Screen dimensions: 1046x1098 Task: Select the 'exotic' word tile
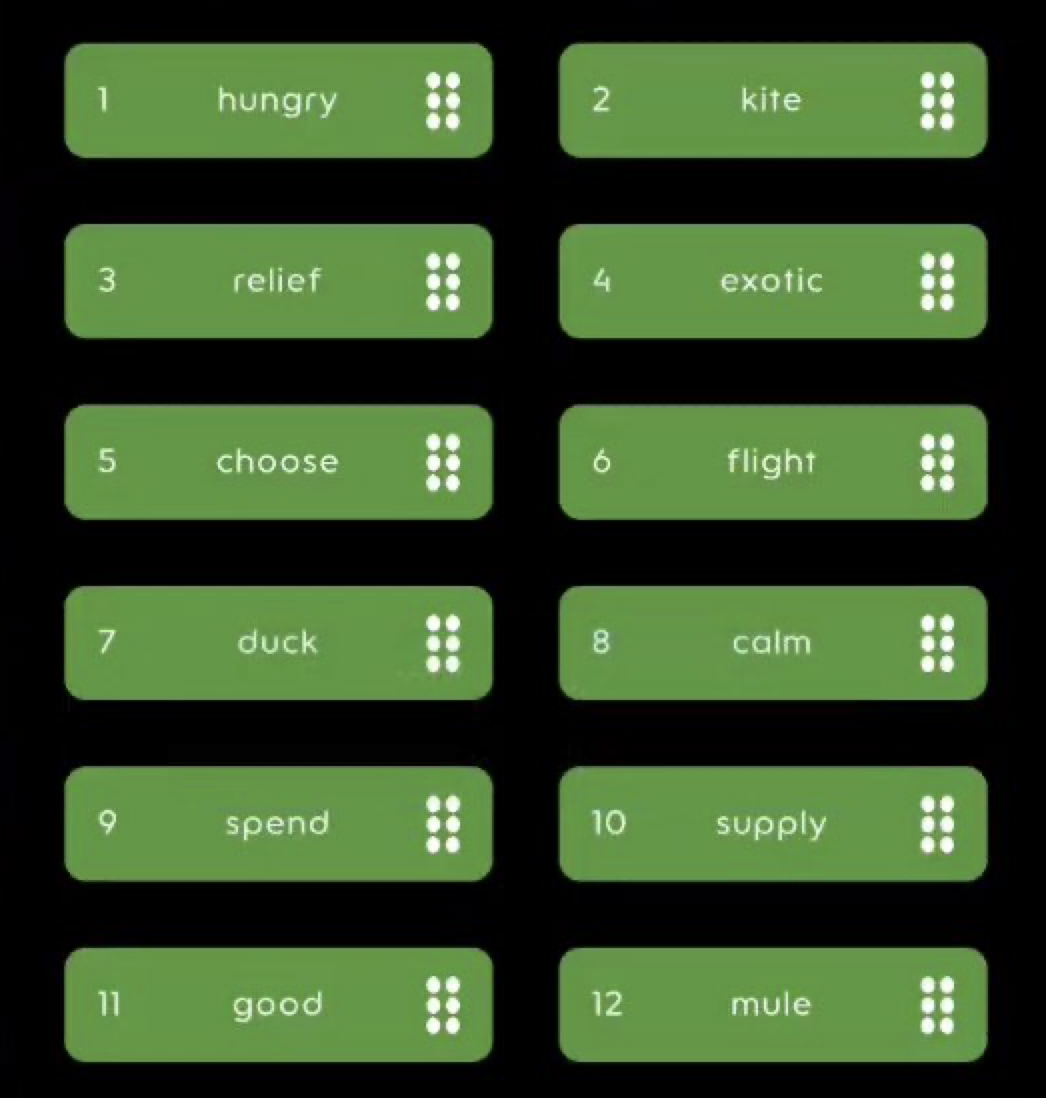pyautogui.click(x=771, y=281)
